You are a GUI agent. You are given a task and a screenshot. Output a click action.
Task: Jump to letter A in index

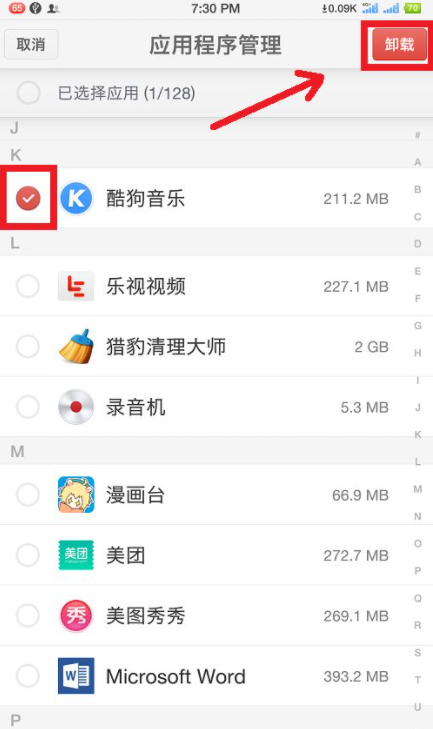point(418,162)
